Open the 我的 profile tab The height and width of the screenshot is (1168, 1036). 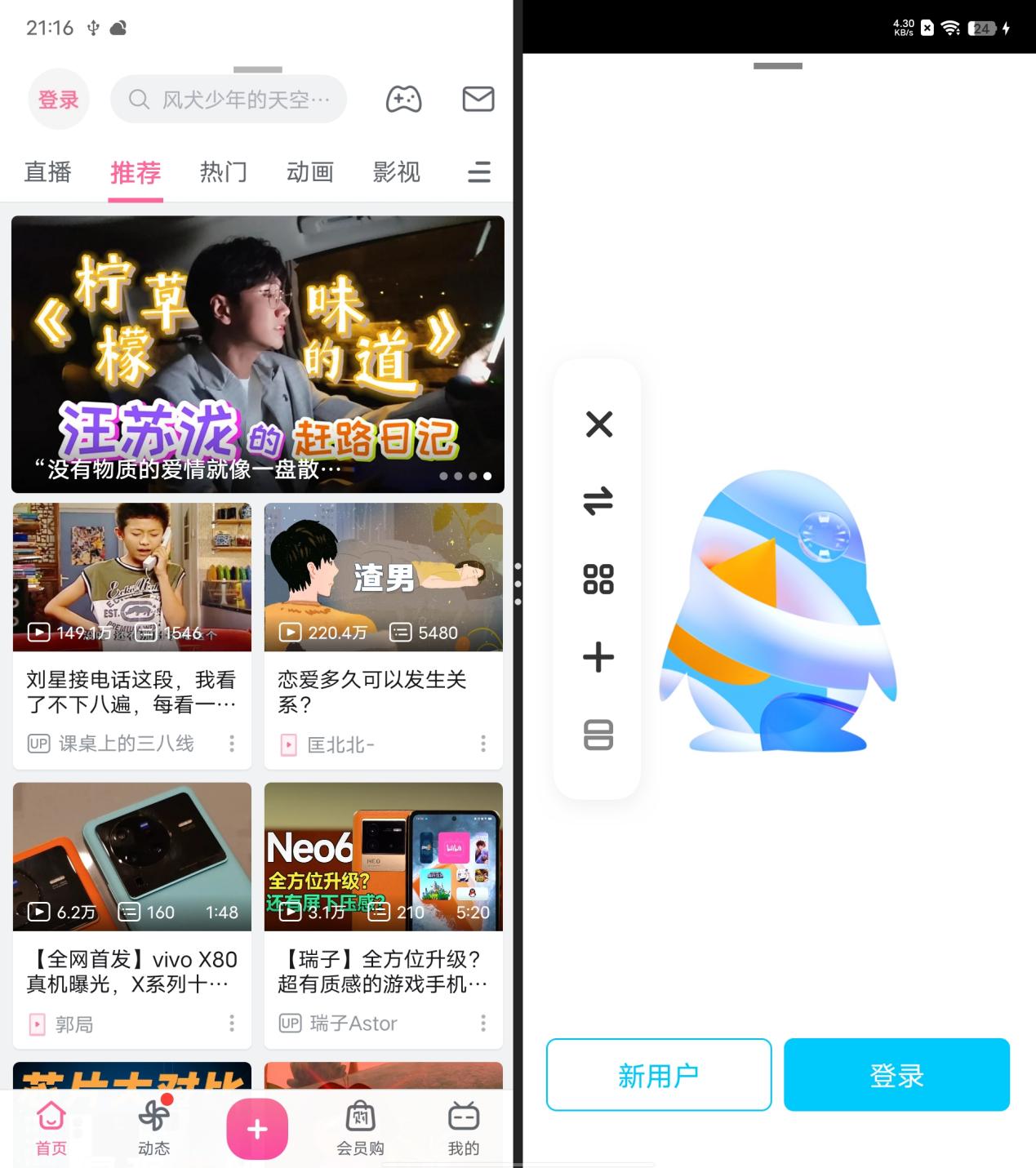(463, 1128)
